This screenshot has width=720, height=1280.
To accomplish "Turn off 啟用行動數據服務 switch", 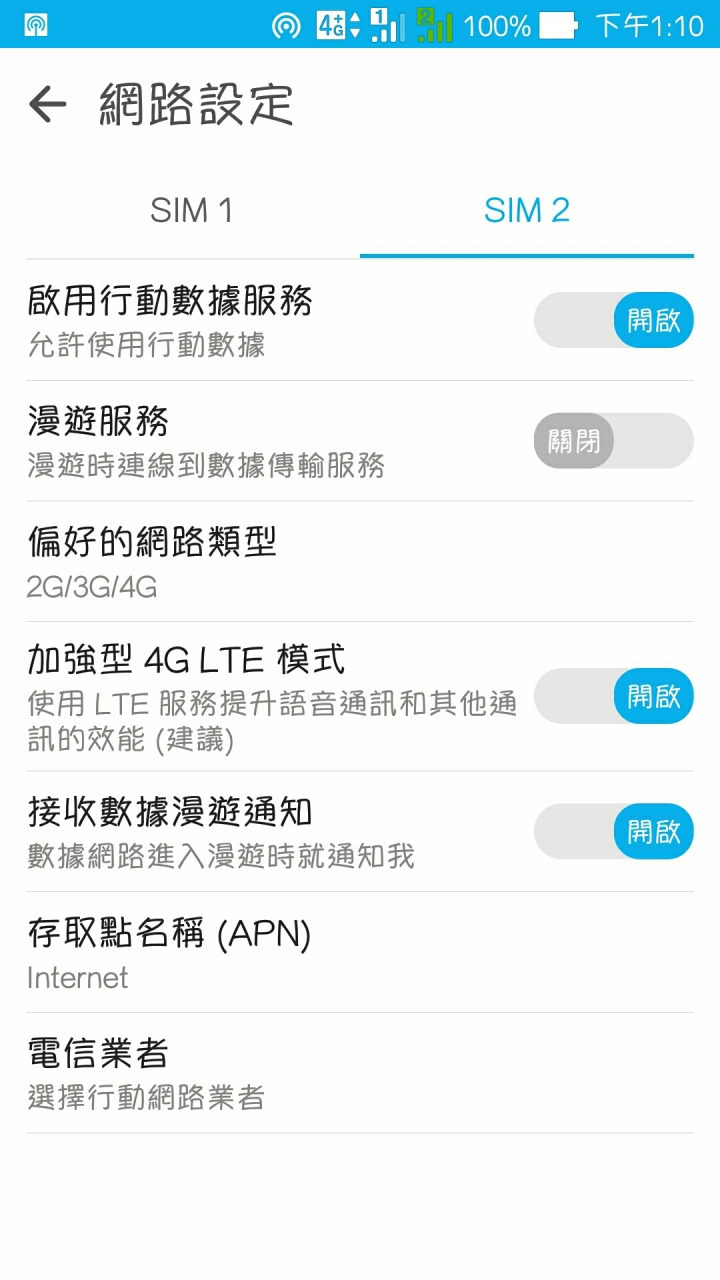I will tap(613, 320).
